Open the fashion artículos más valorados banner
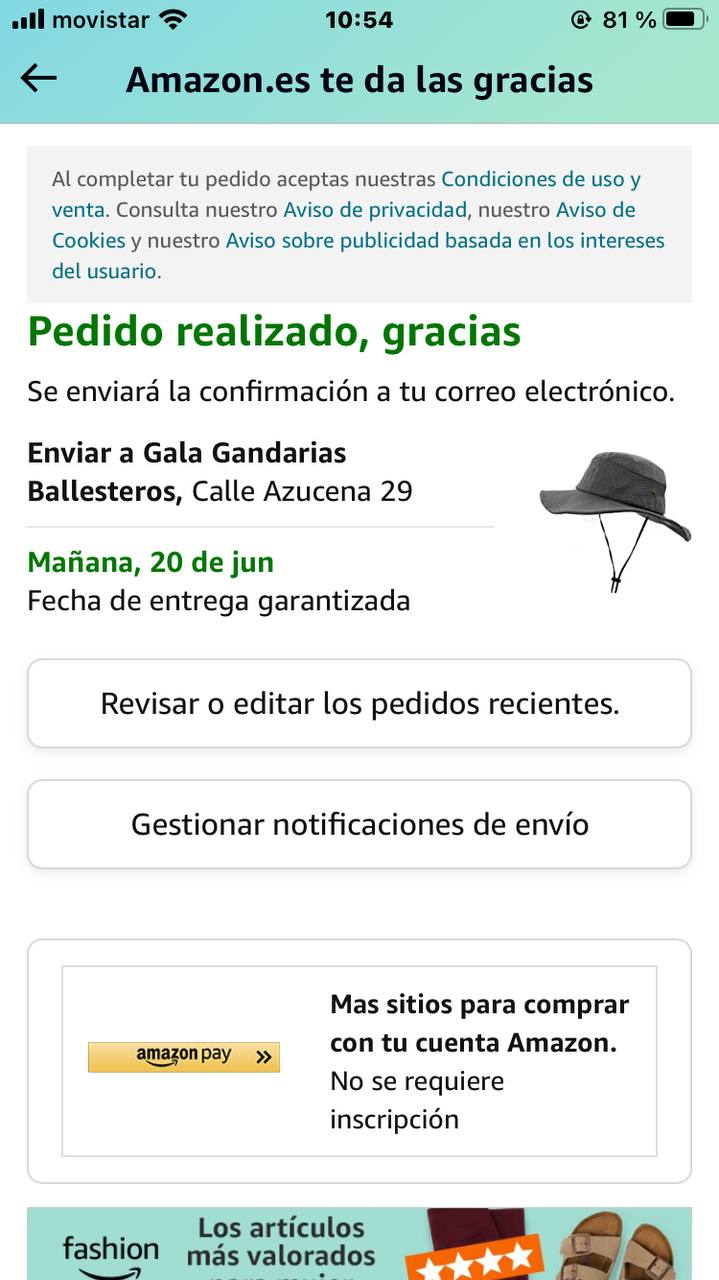Viewport: 719px width, 1280px height. [x=359, y=1245]
